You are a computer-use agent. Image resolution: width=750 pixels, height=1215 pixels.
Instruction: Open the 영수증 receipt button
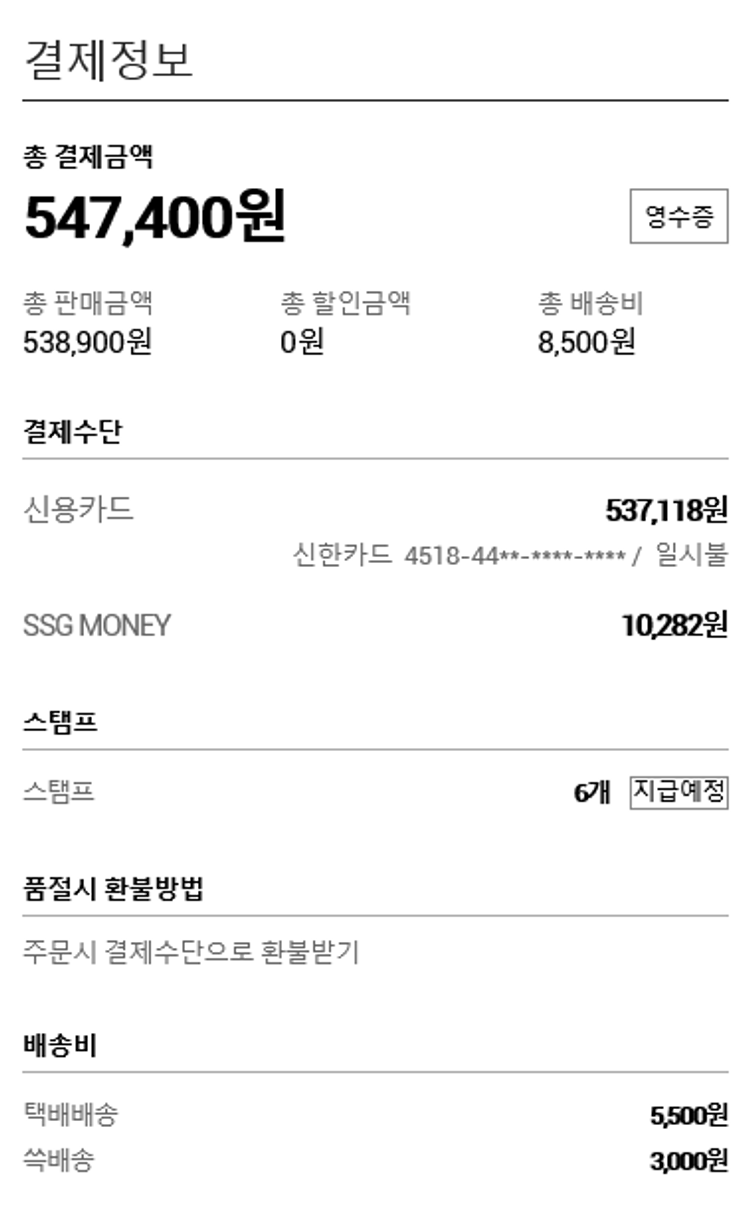click(x=679, y=216)
